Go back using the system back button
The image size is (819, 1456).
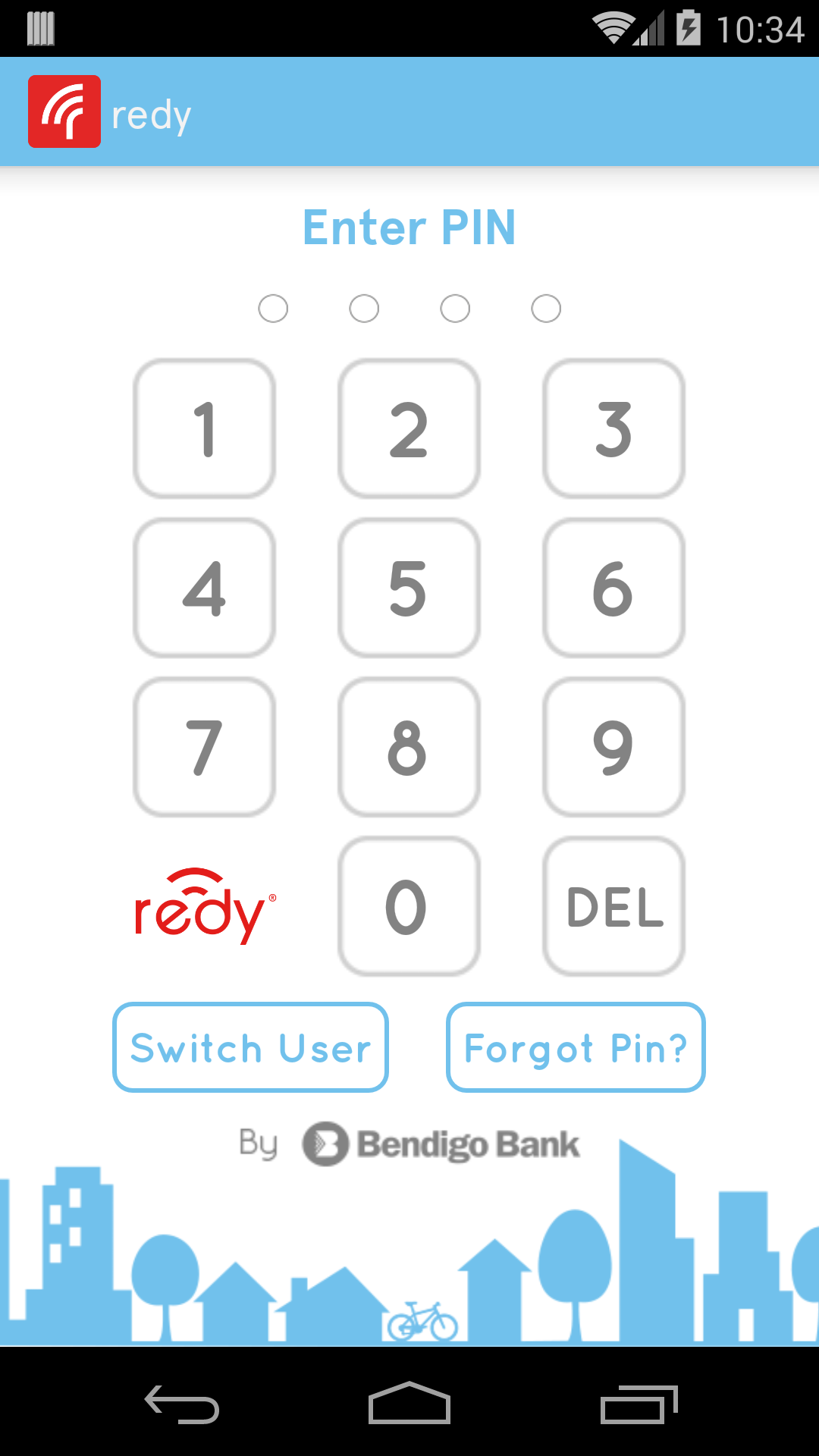point(182,1403)
